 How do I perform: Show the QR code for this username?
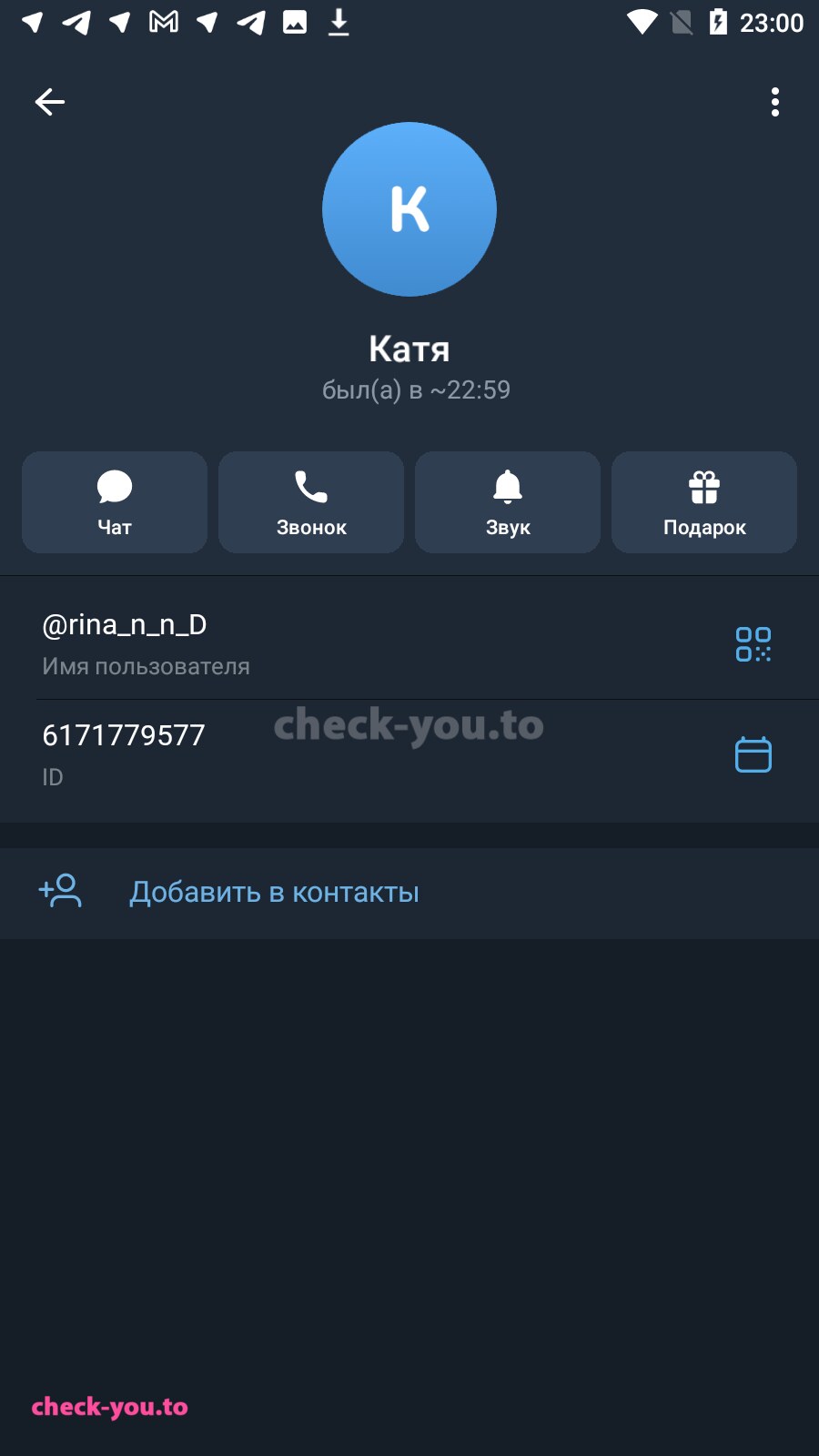click(x=753, y=644)
